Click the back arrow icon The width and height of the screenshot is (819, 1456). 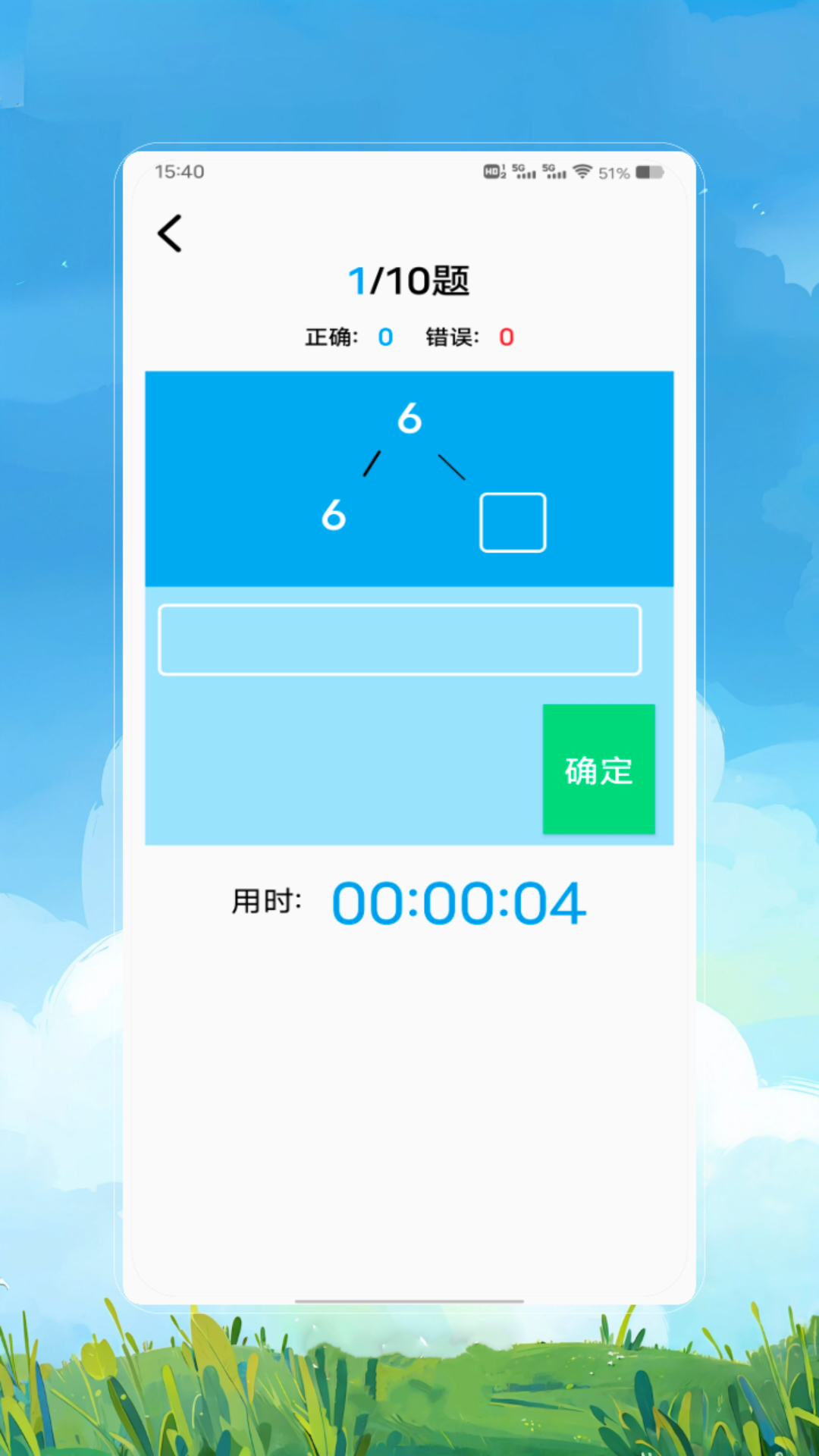coord(169,233)
